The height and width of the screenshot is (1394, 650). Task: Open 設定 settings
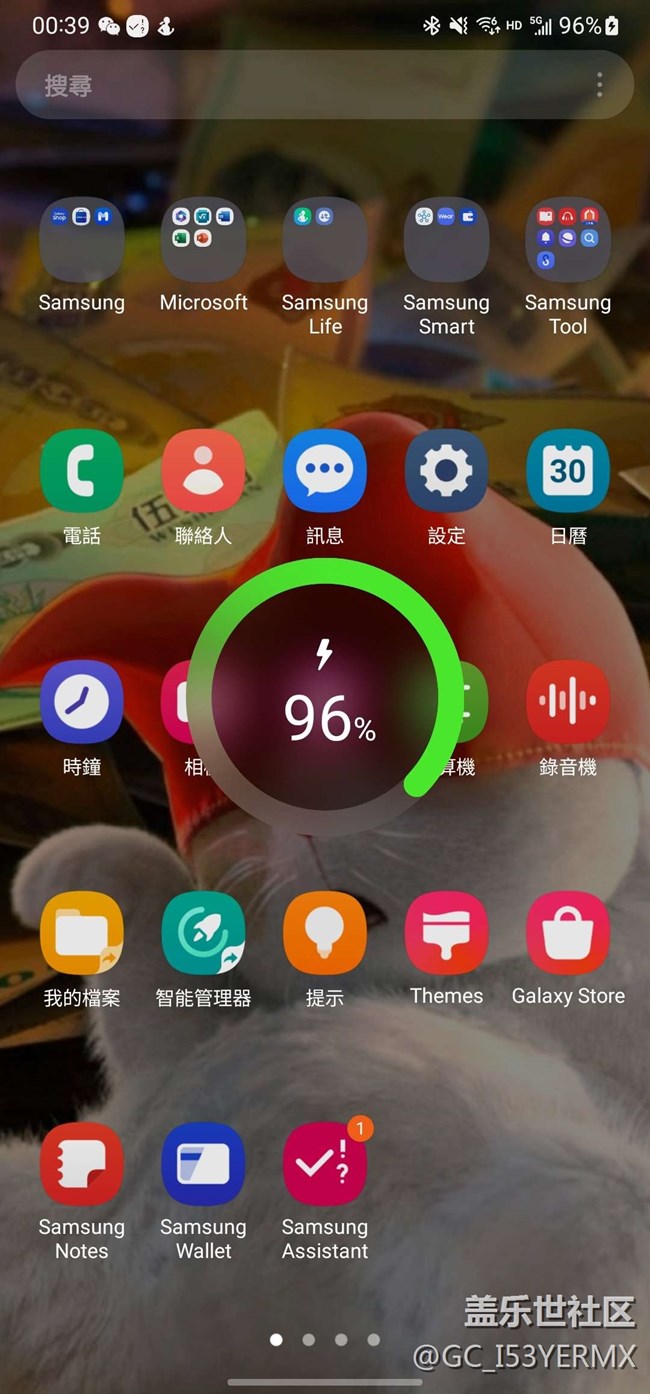click(x=446, y=471)
